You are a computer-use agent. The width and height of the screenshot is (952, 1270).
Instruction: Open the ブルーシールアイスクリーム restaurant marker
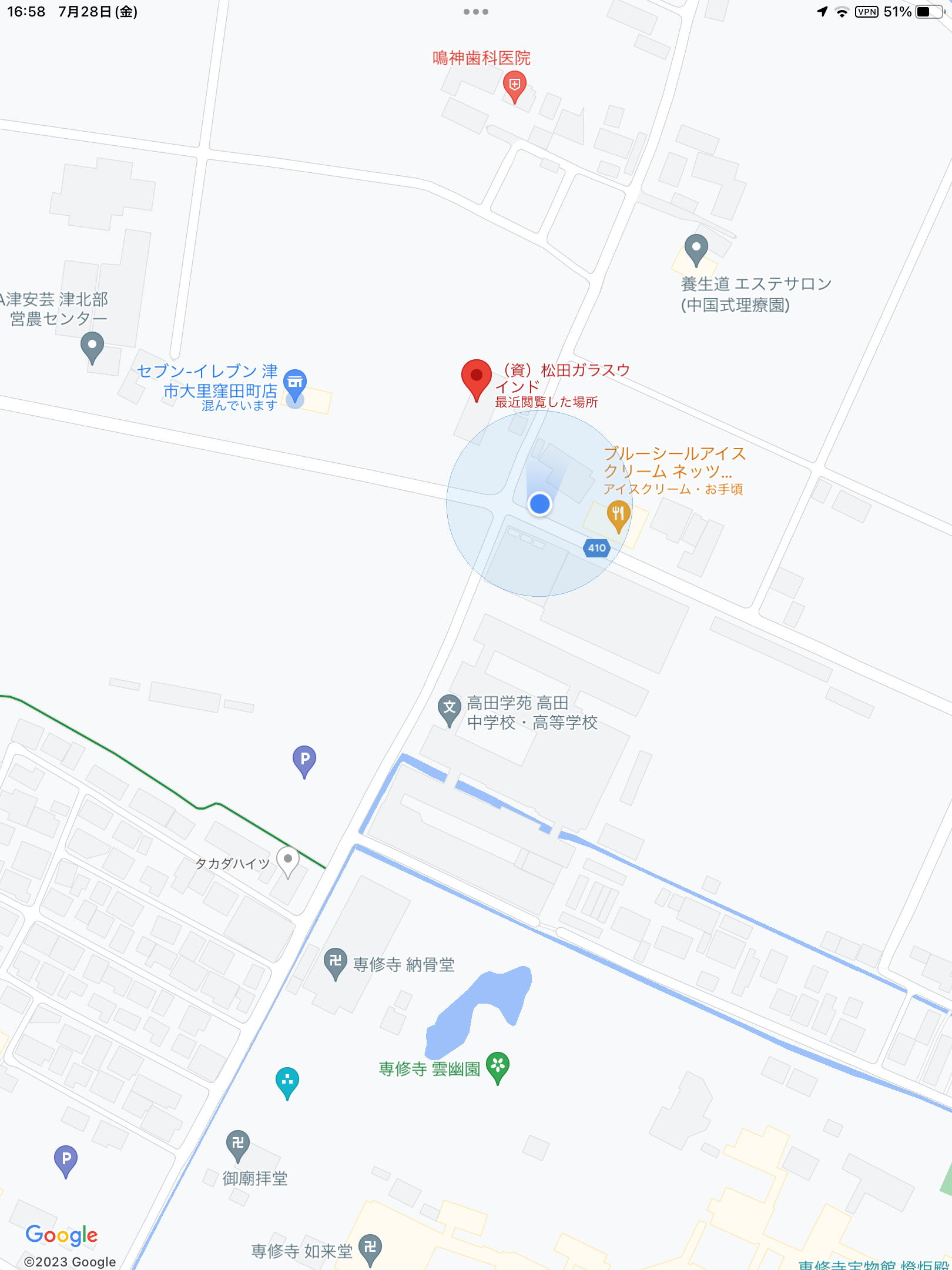click(618, 514)
